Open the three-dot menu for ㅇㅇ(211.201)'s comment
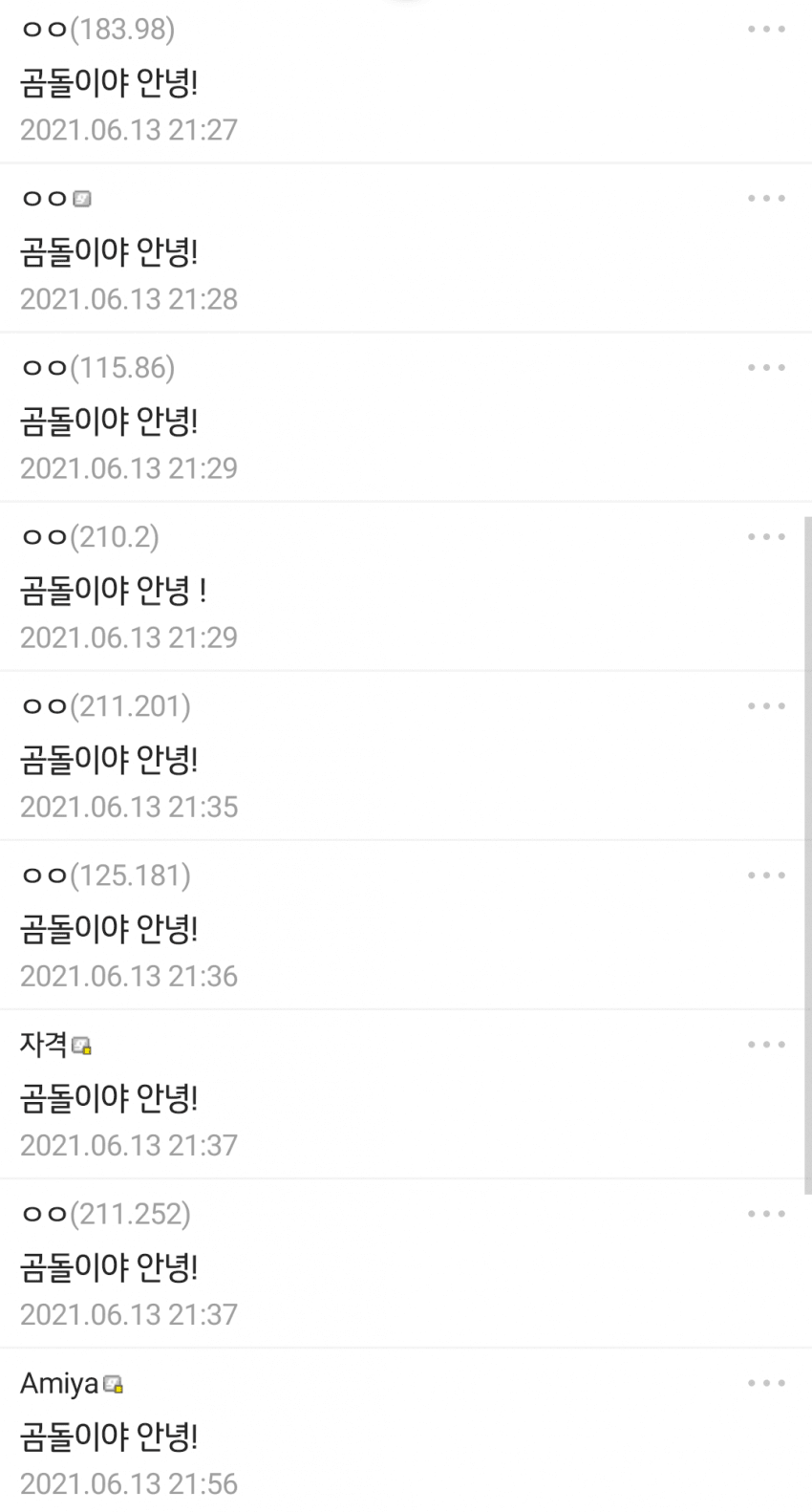Screen dimensions: 812x1512 [766, 706]
